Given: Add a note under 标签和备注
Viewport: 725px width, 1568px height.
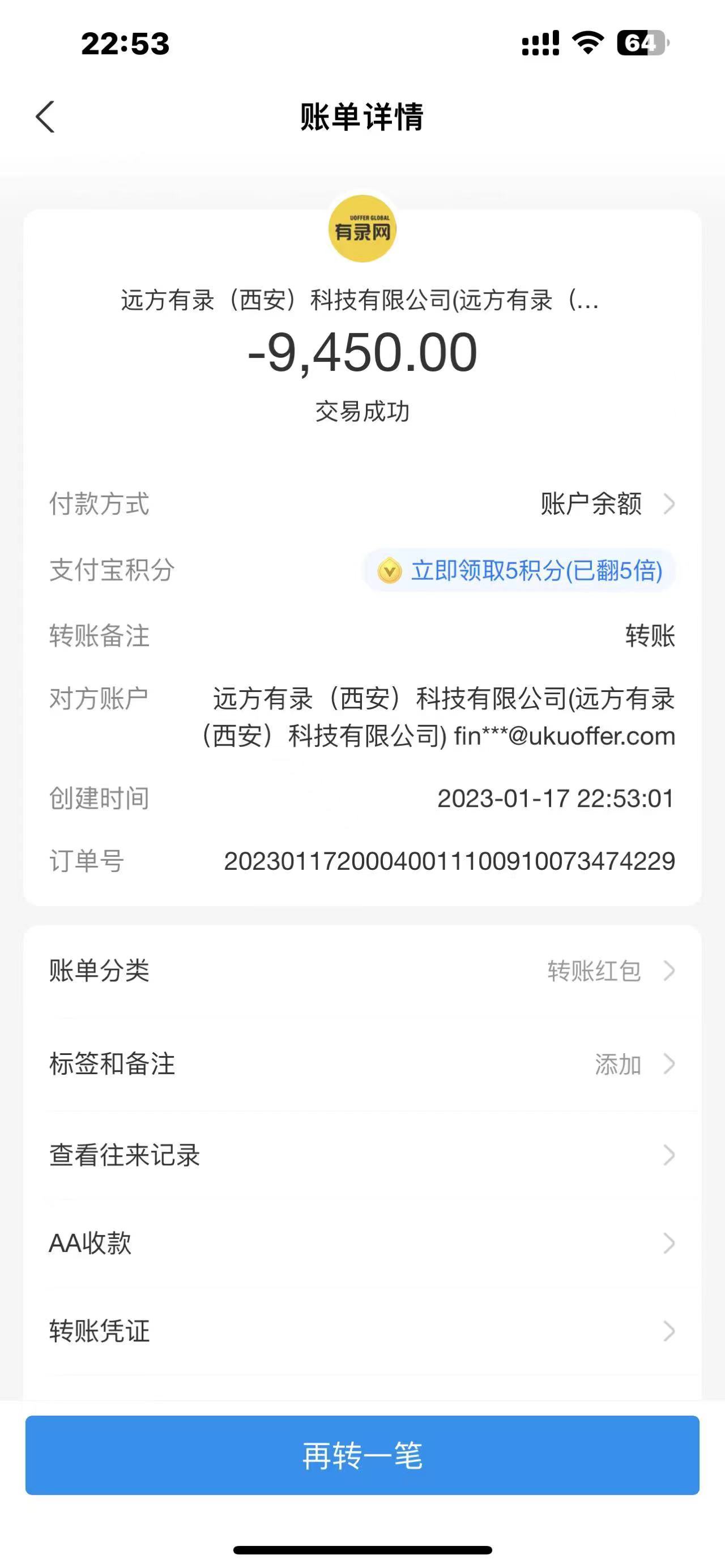Looking at the screenshot, I should point(362,1065).
